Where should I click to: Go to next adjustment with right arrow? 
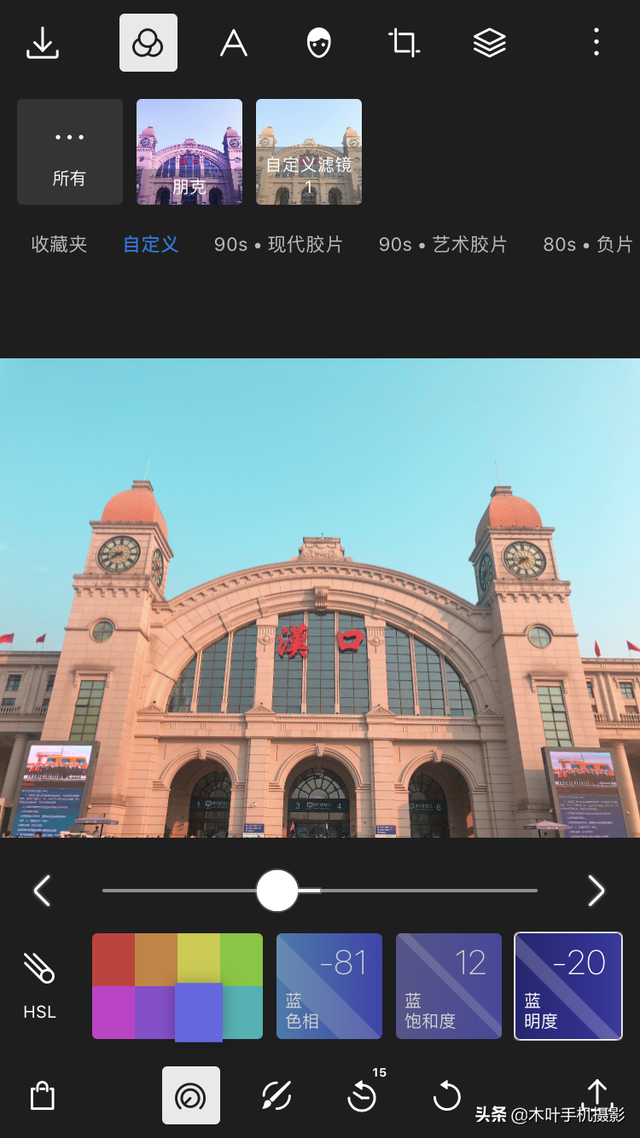[x=596, y=890]
